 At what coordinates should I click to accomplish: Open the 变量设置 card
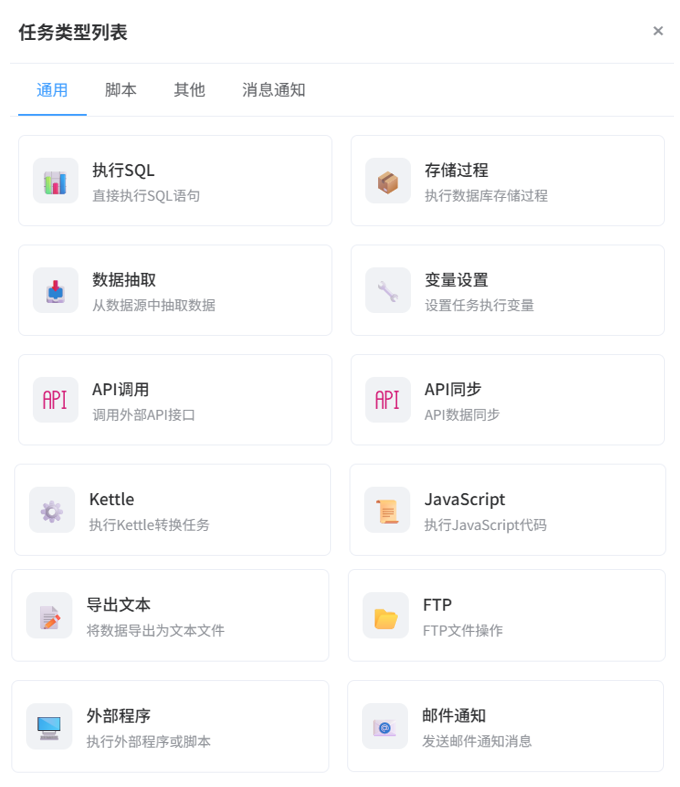[507, 291]
